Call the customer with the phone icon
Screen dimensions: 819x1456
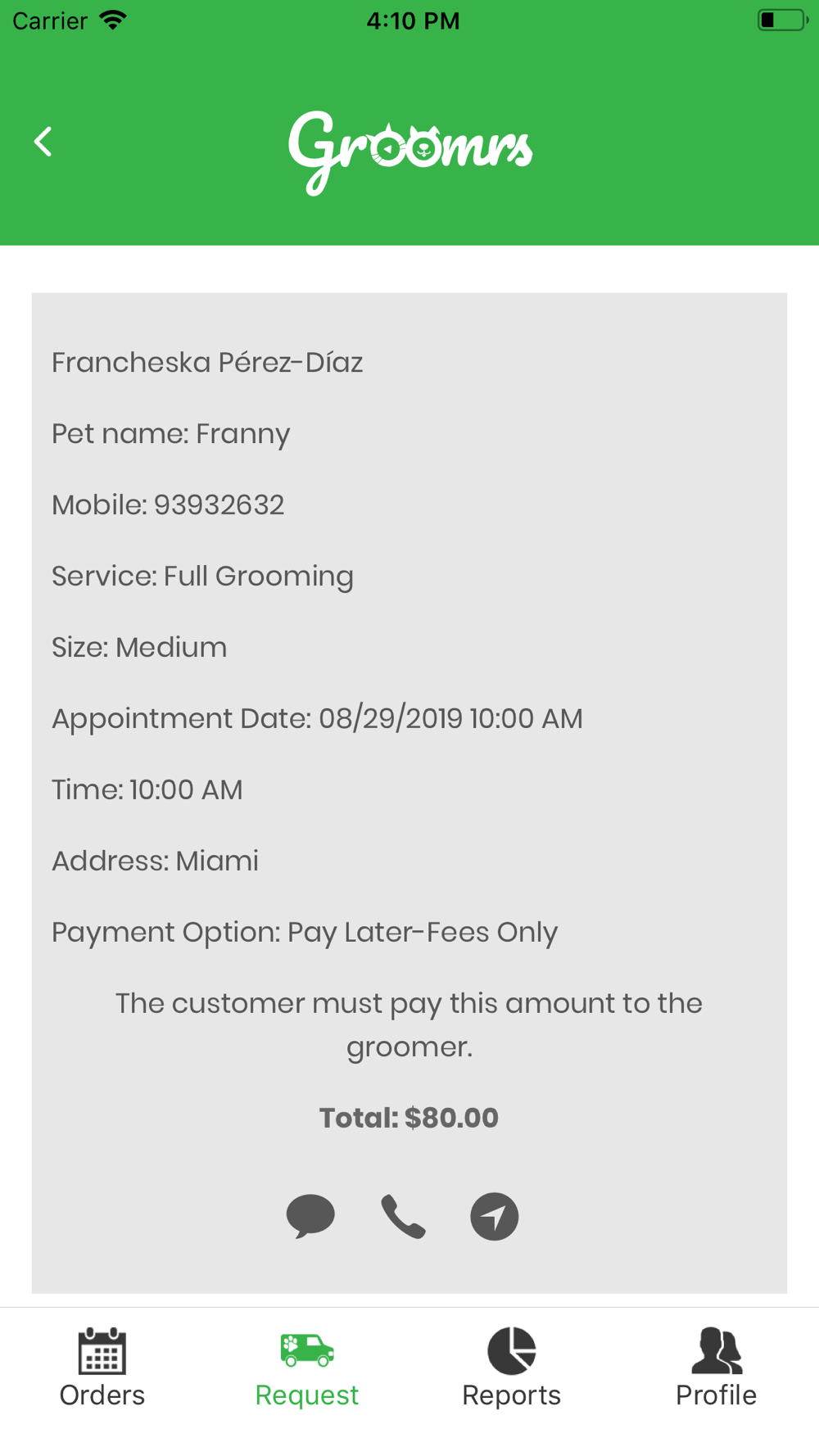click(x=403, y=1216)
